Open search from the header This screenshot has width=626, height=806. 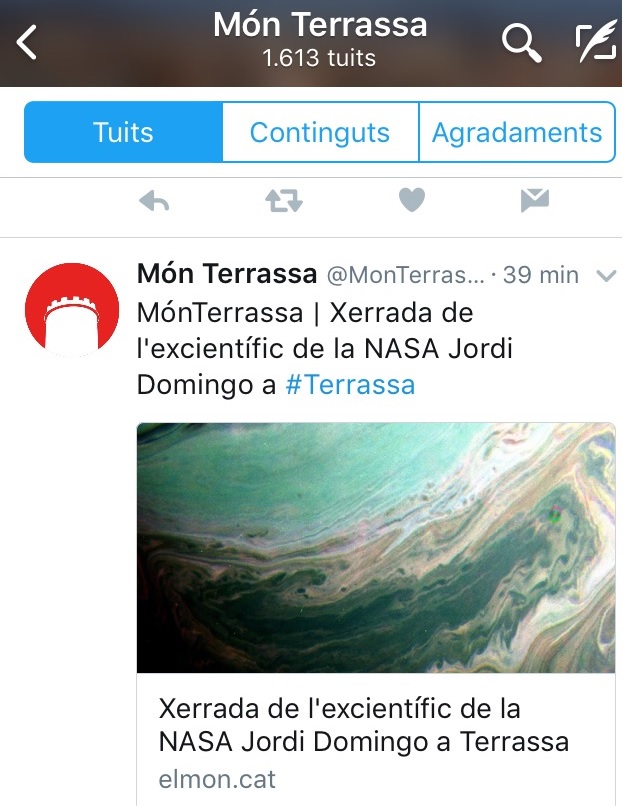tap(521, 43)
